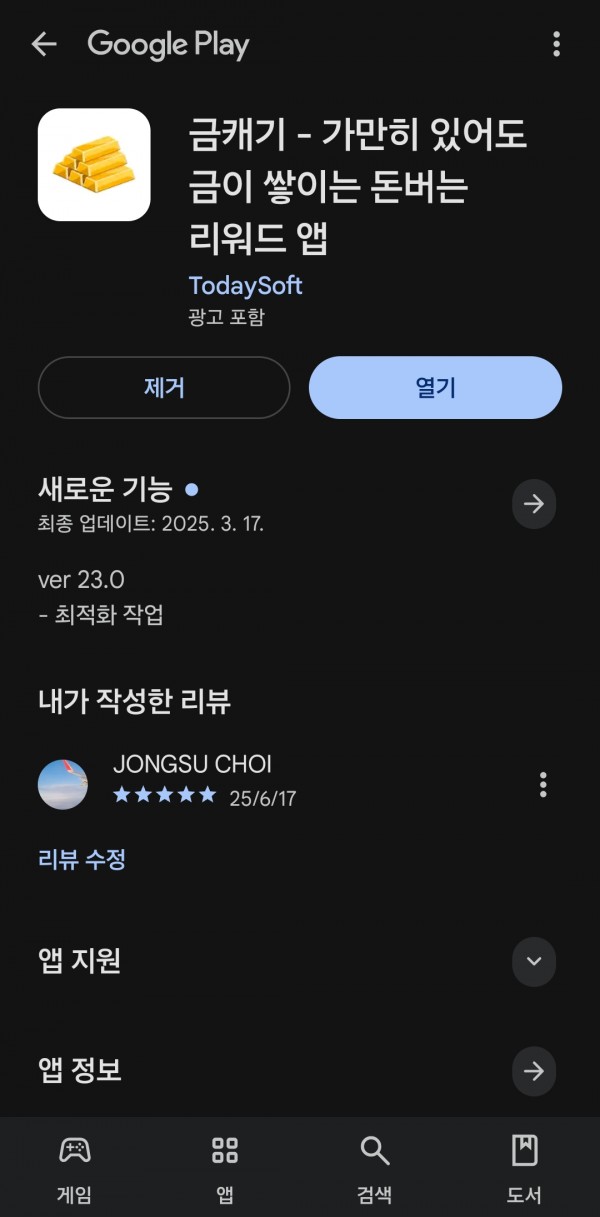Expand the 앱 지원 section
Screen dimensions: 600x1217
coord(534,961)
